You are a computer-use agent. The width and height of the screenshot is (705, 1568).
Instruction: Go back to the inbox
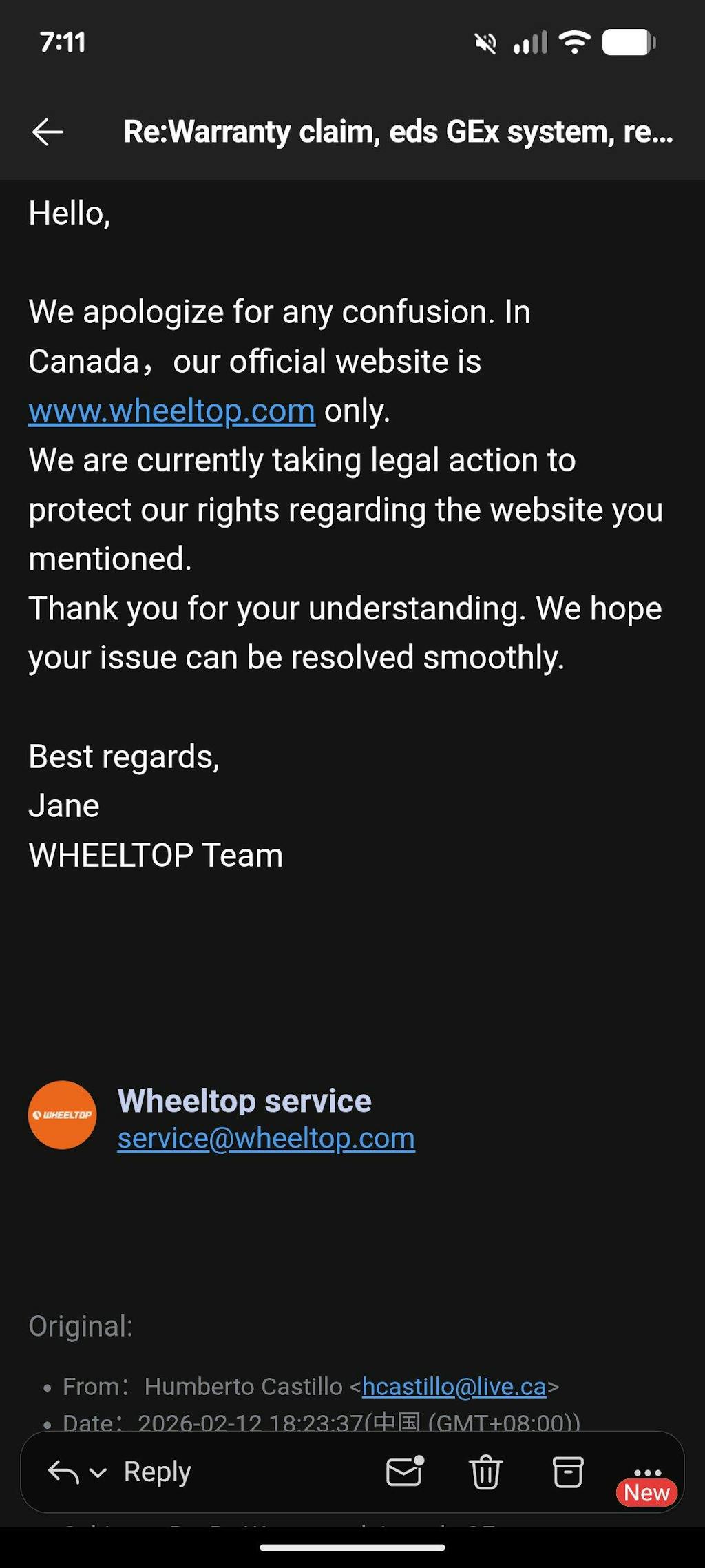click(48, 132)
